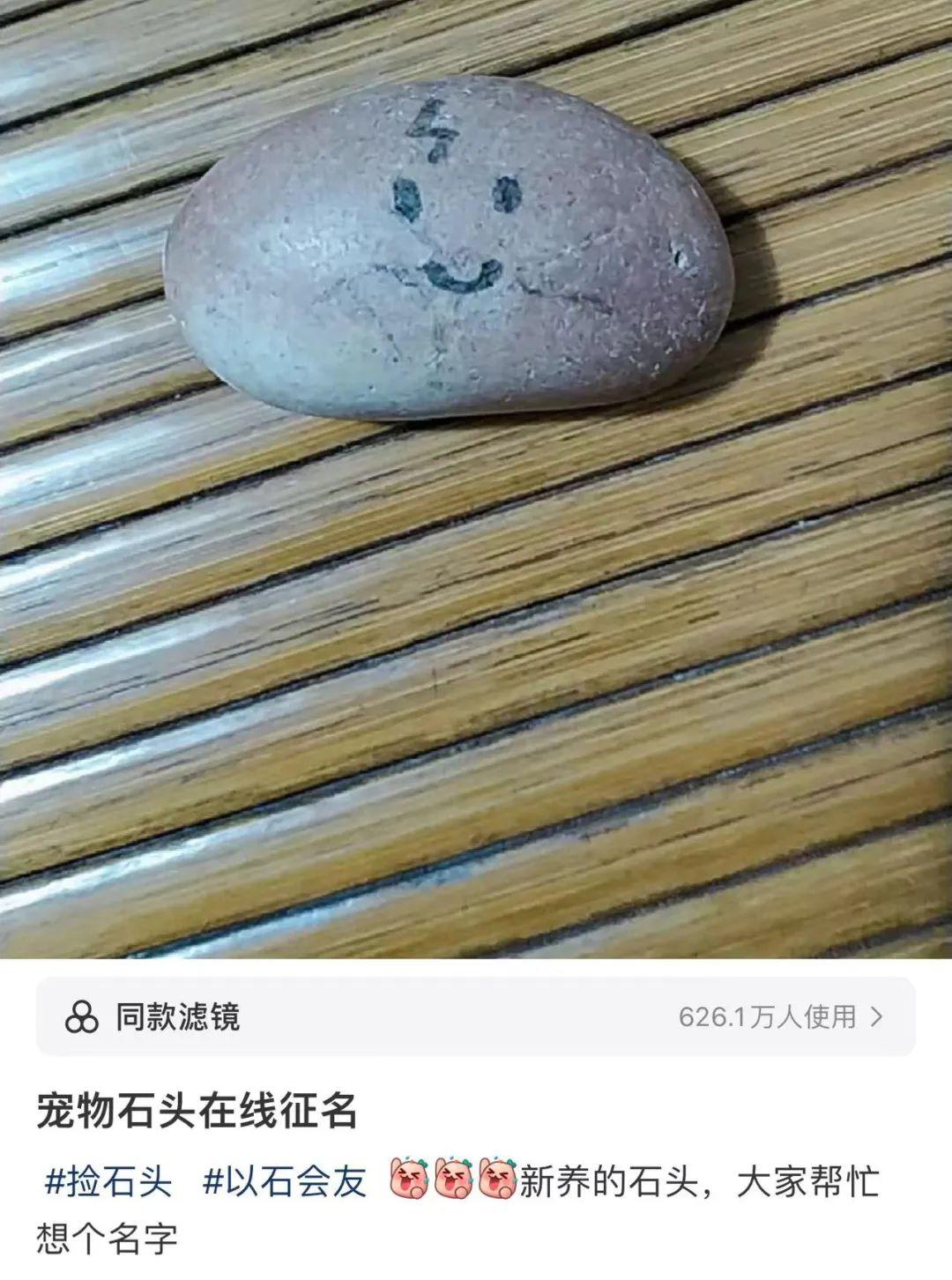The height and width of the screenshot is (1280, 952).
Task: Open the #捡石头 hashtag
Action: 109,1181
